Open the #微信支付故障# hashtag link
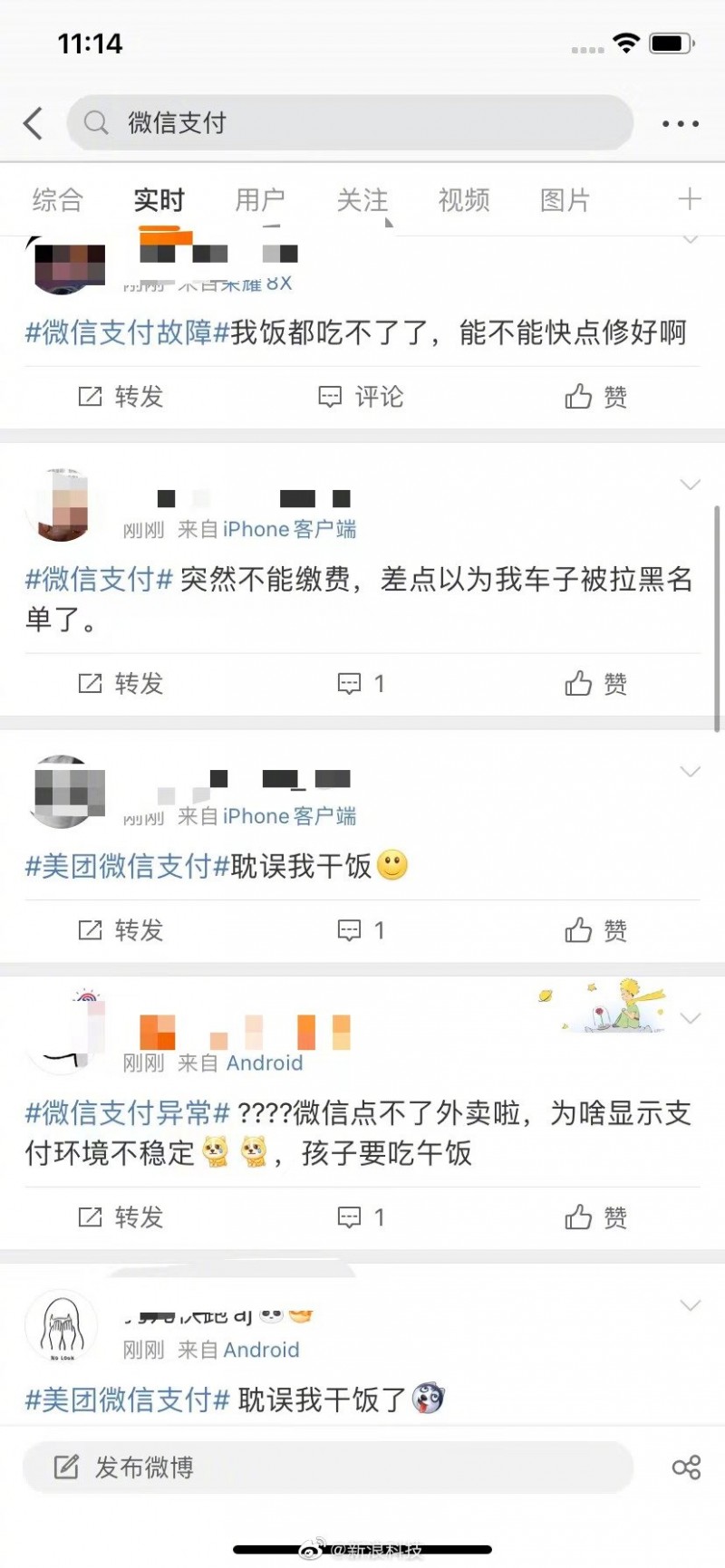 coord(127,332)
